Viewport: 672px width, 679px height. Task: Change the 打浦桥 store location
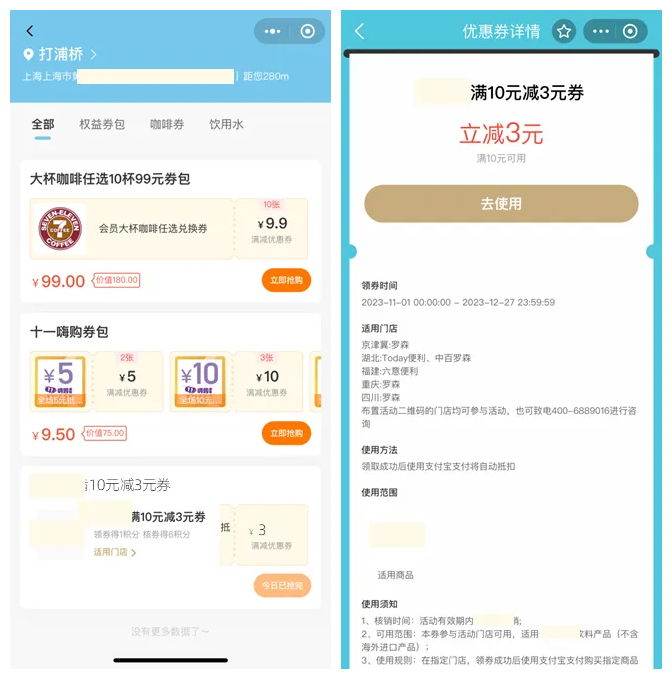point(62,54)
